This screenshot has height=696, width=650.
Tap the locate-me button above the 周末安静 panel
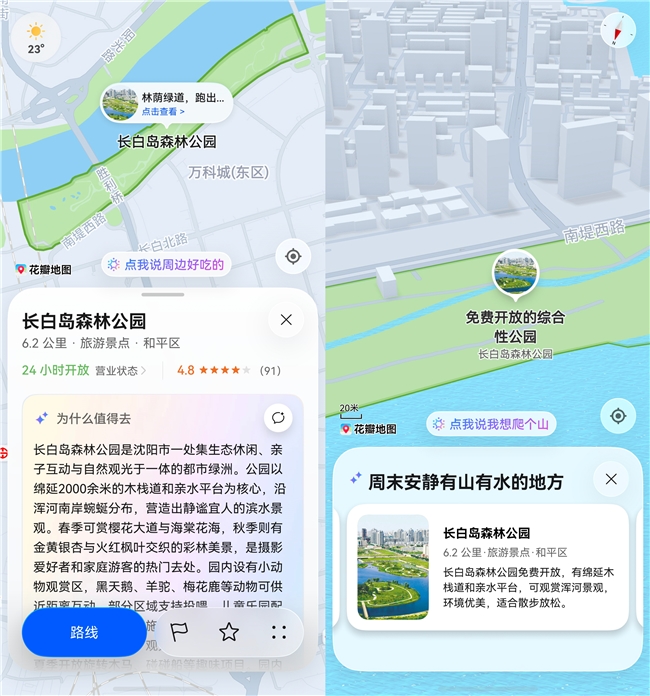(x=618, y=416)
